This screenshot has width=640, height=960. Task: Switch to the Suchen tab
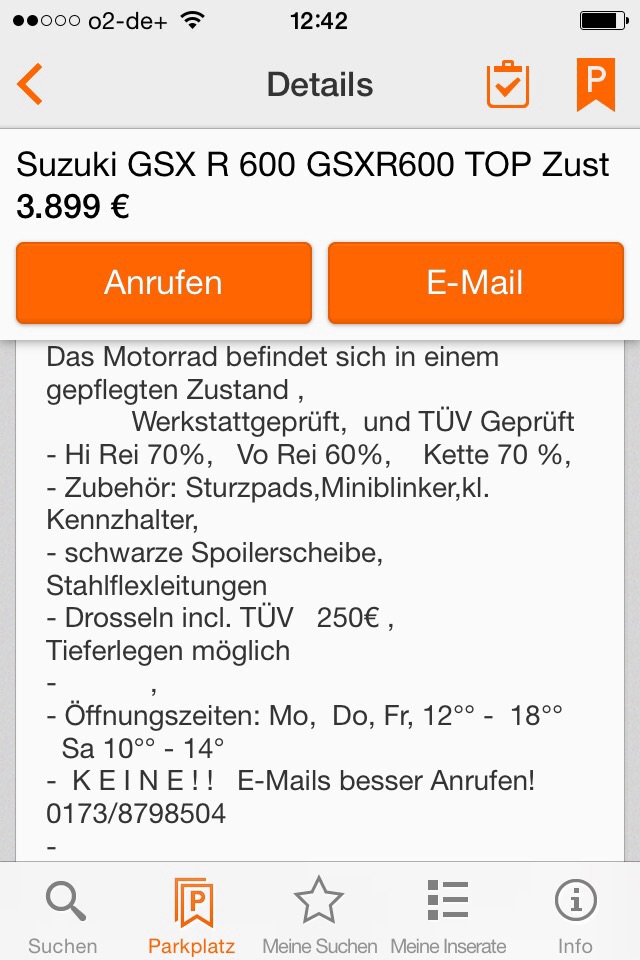pos(63,915)
